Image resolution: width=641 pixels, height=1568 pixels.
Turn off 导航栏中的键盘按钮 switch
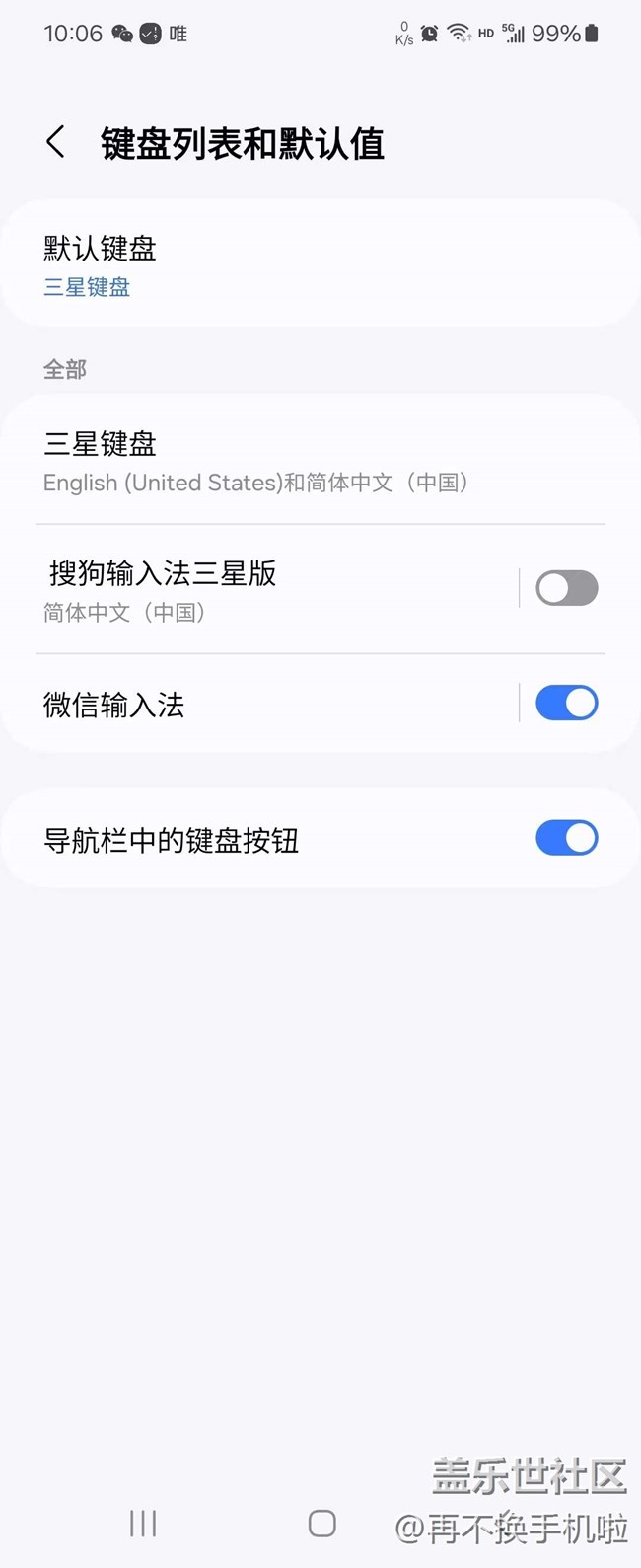click(566, 839)
